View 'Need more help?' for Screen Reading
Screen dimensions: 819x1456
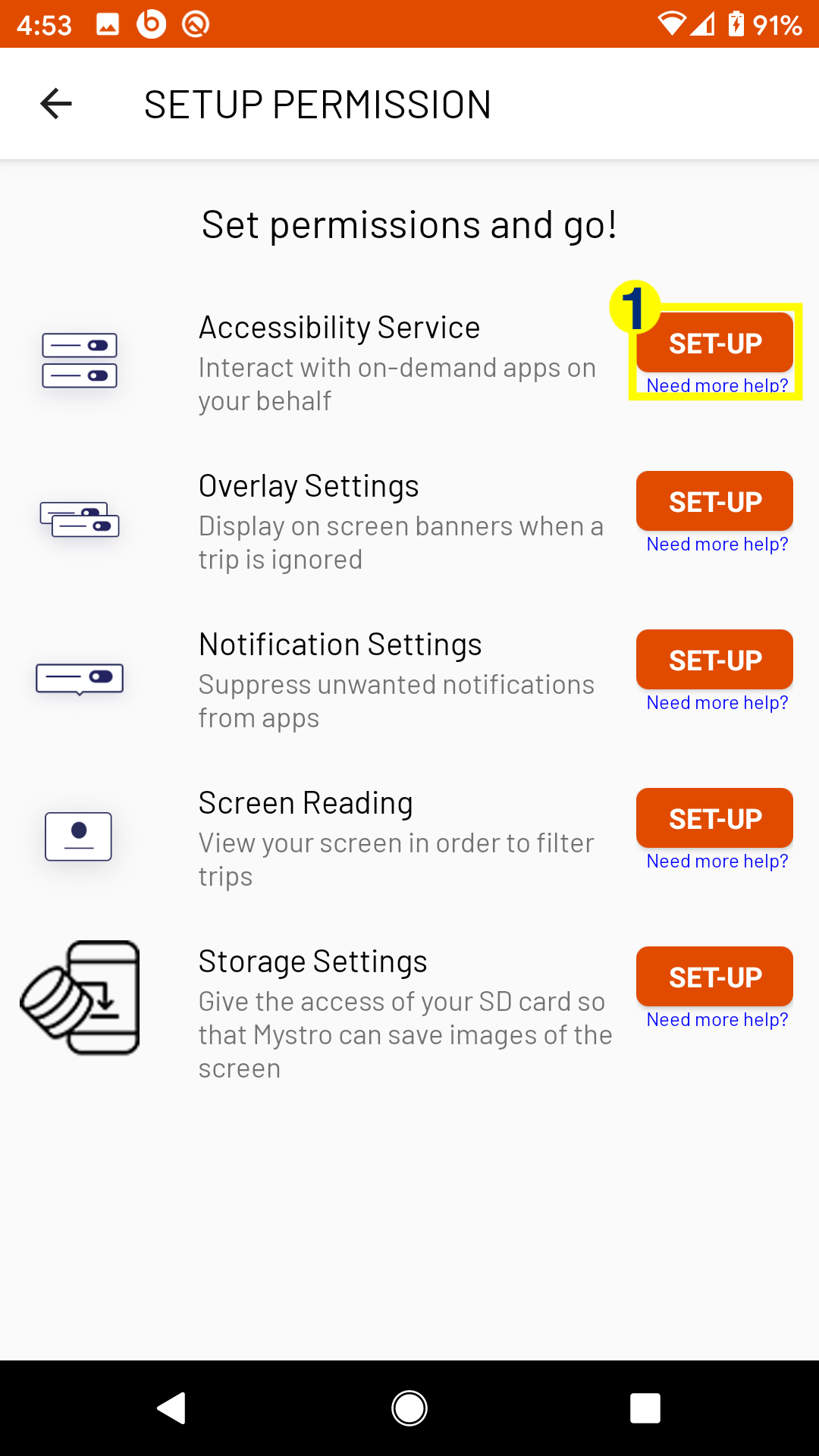tap(717, 861)
